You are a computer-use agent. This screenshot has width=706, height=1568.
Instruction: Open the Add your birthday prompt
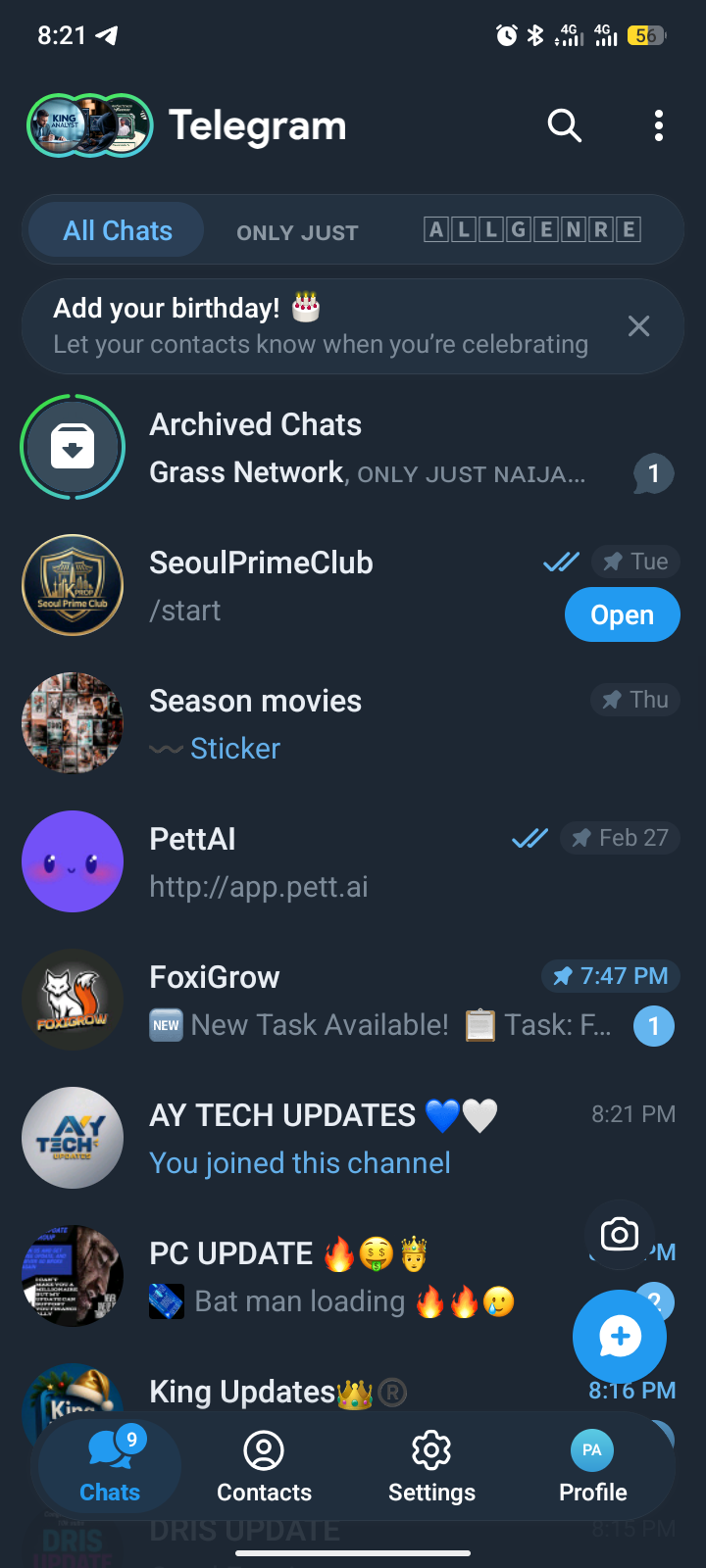320,326
